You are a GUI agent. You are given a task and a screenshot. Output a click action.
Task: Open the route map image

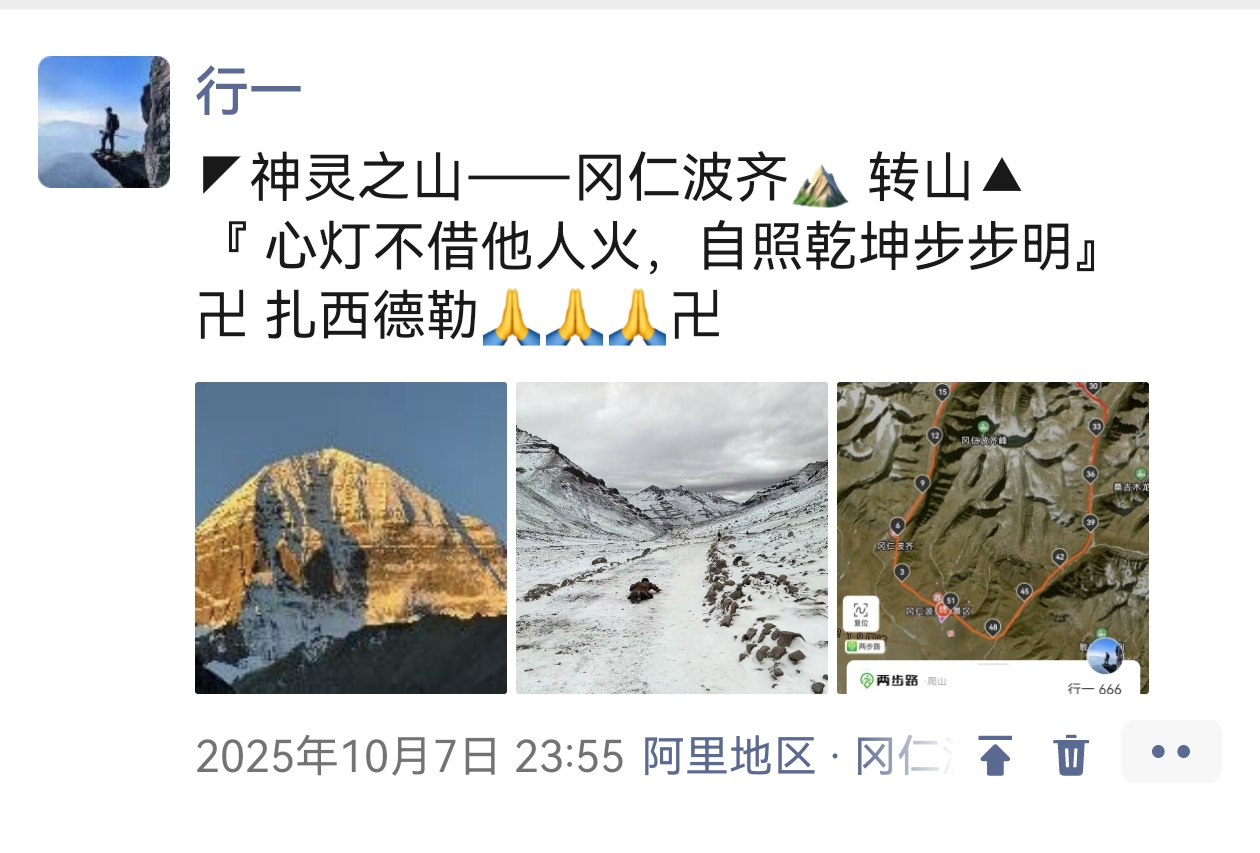tap(992, 538)
